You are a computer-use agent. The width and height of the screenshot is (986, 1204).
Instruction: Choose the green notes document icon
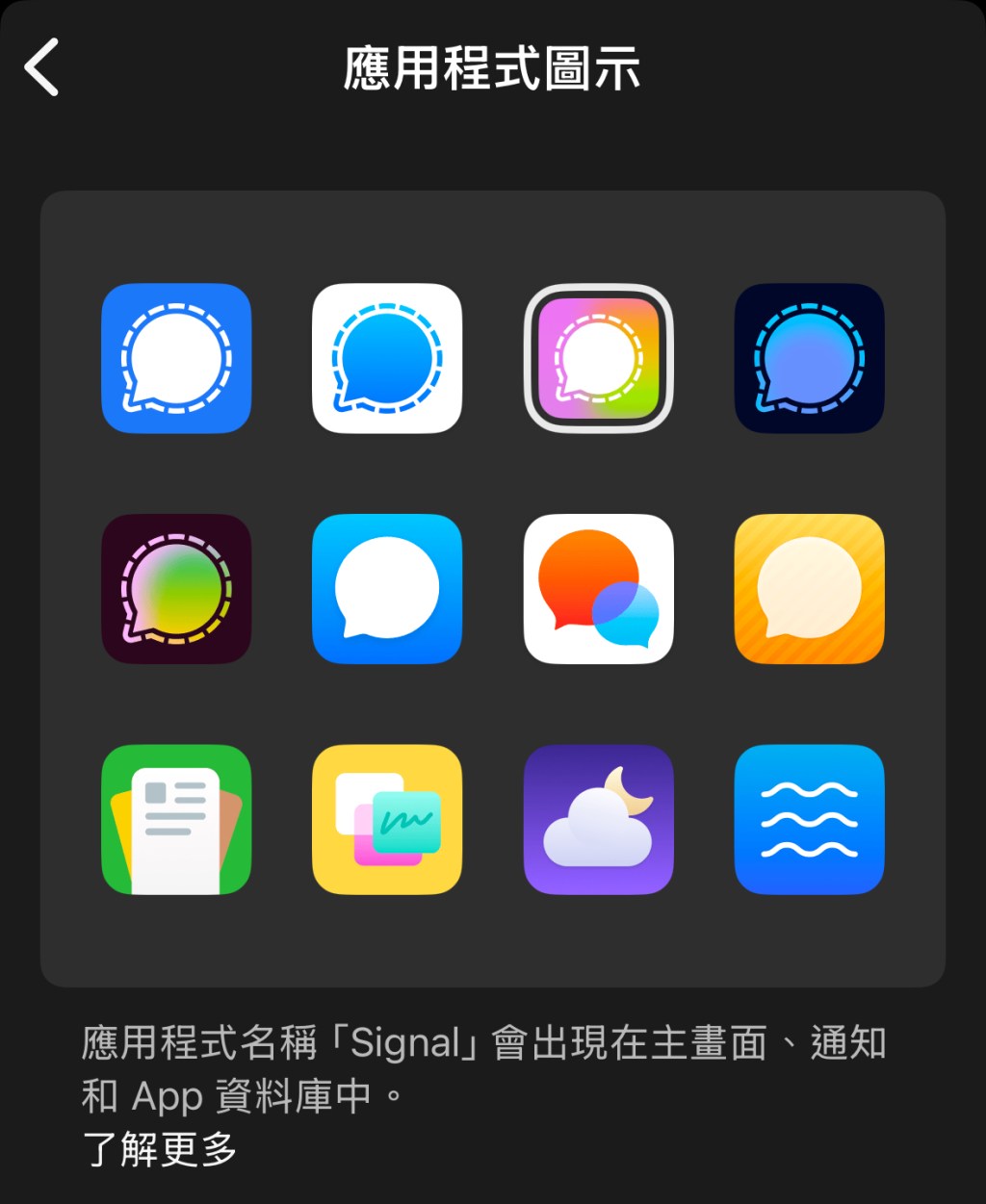176,819
